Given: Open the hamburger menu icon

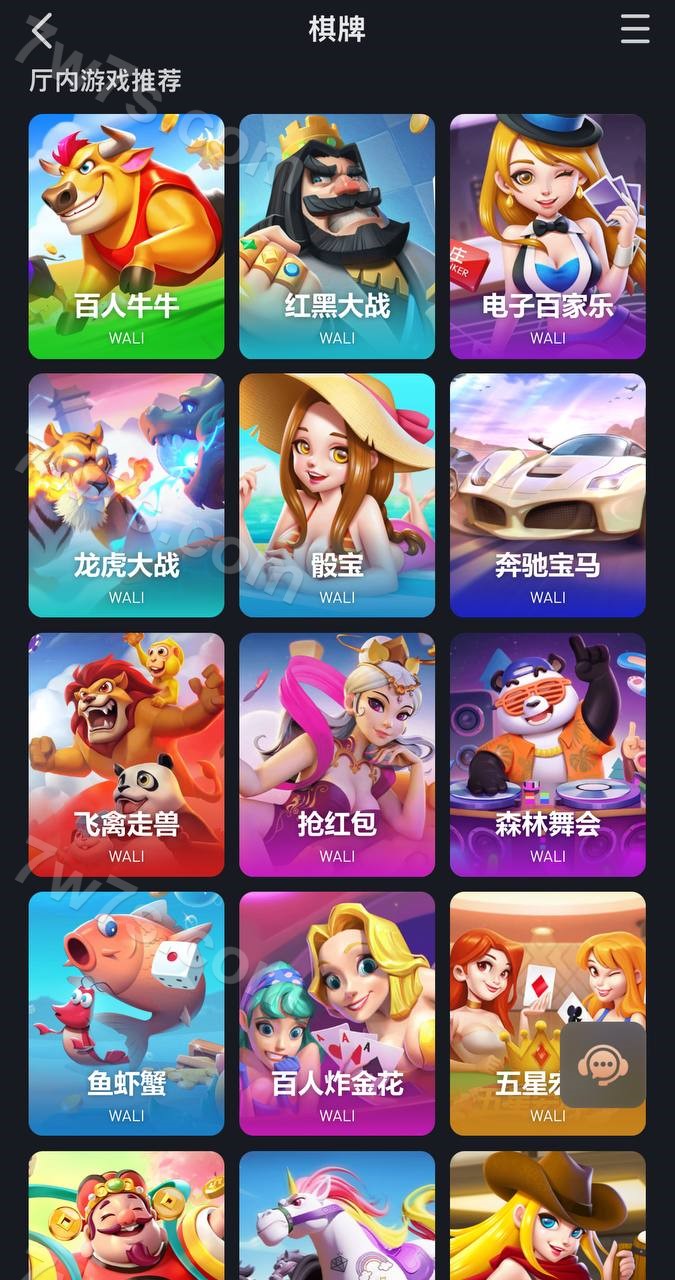Looking at the screenshot, I should pos(635,29).
